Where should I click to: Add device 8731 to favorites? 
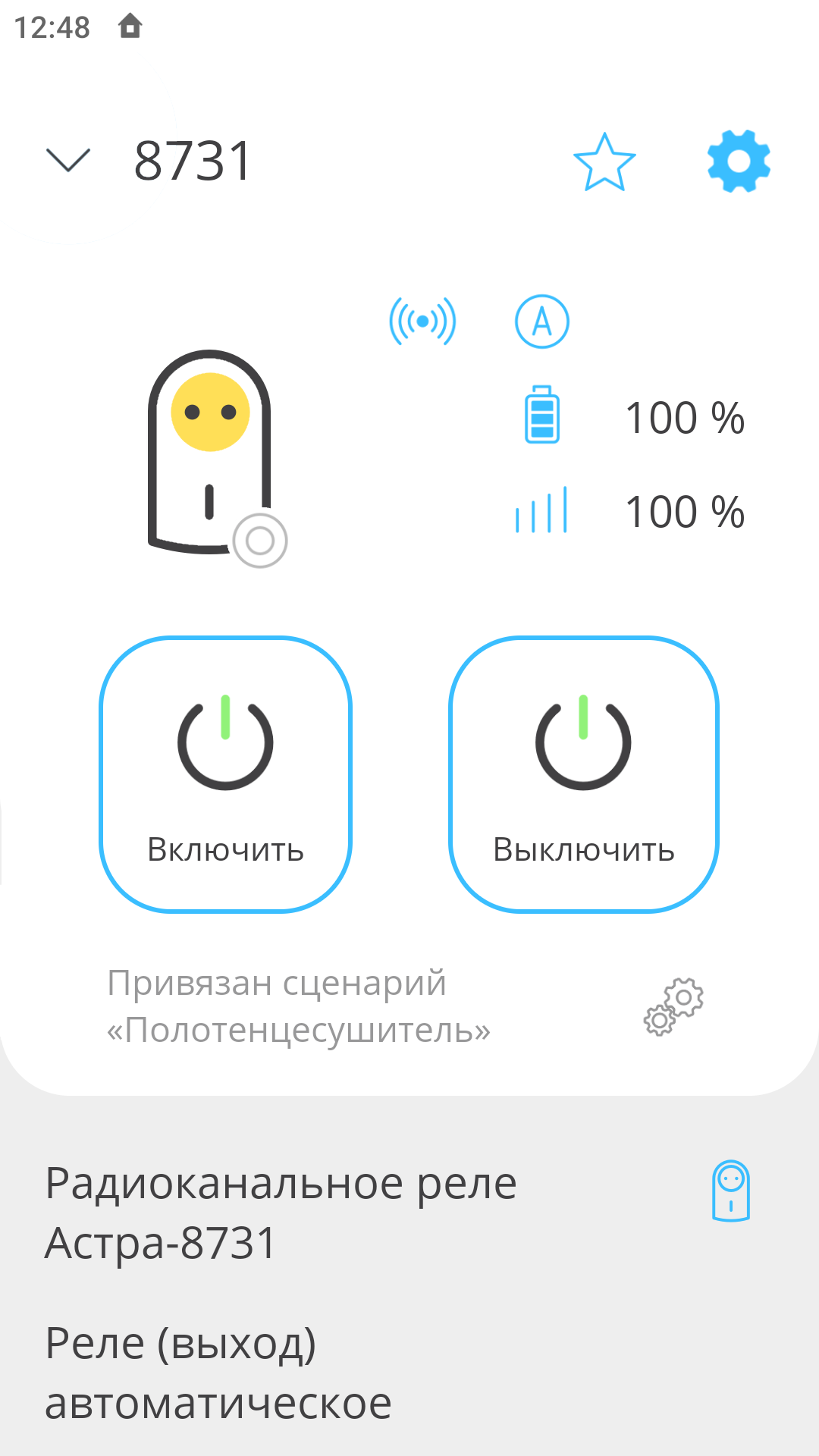[x=604, y=162]
